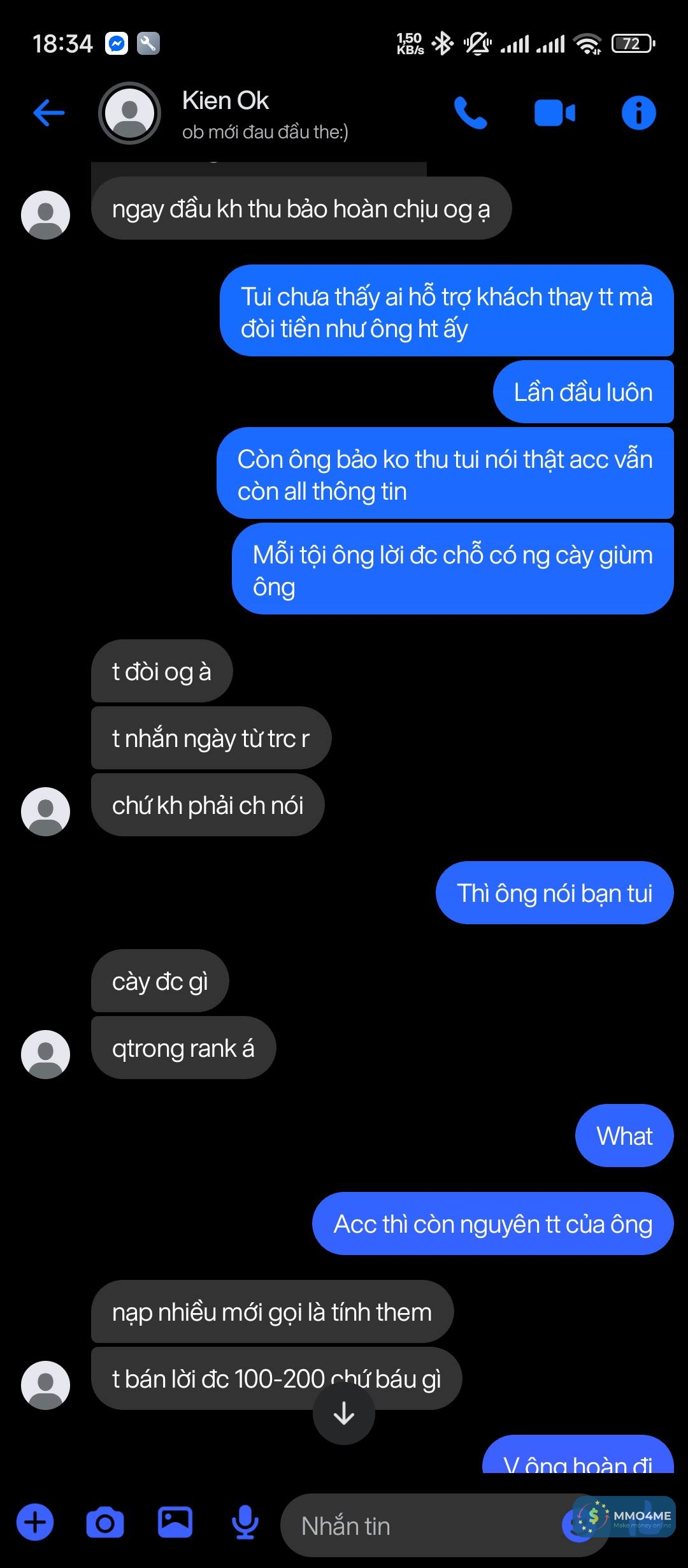Jump to the latest messages with the down arrow
The image size is (688, 1568).
pyautogui.click(x=344, y=1414)
